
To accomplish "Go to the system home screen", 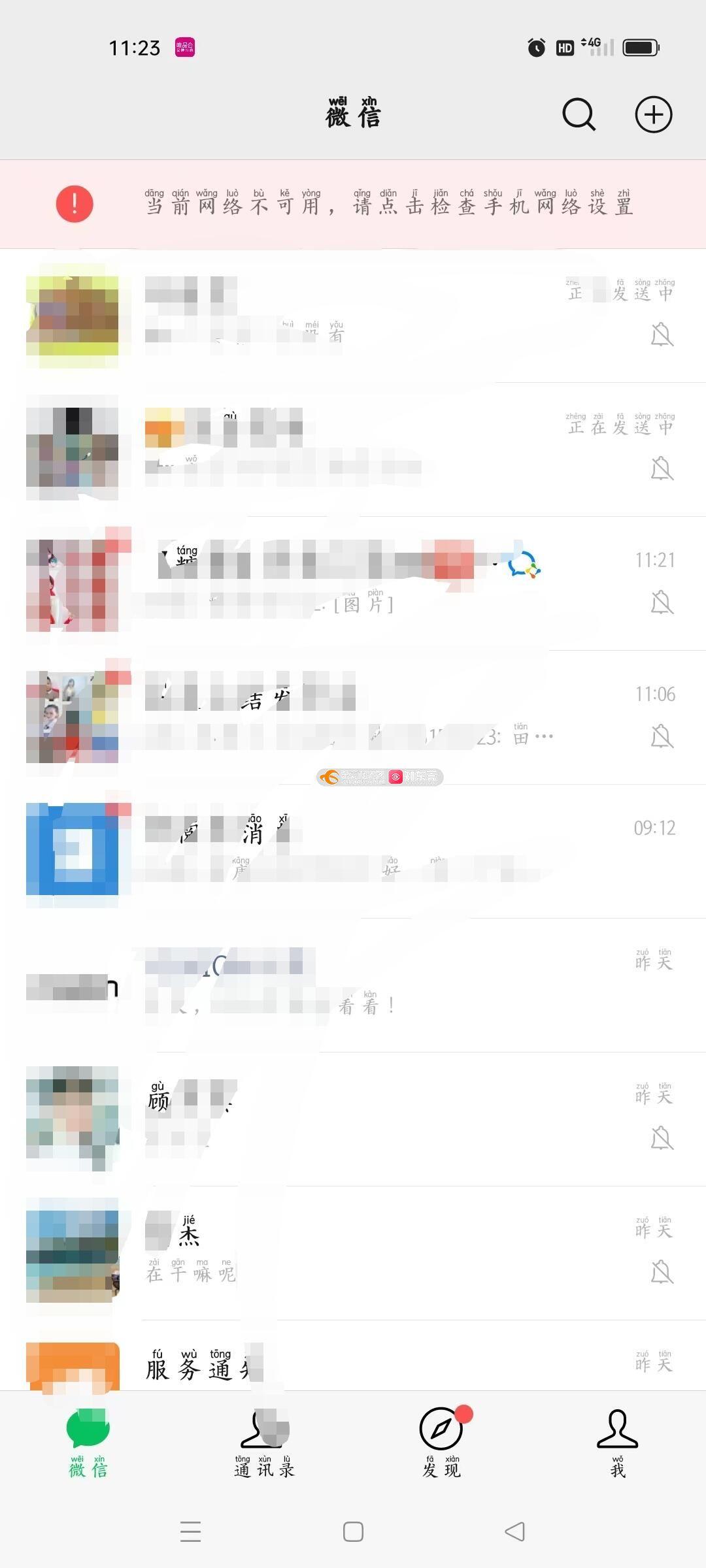I will tap(353, 1531).
